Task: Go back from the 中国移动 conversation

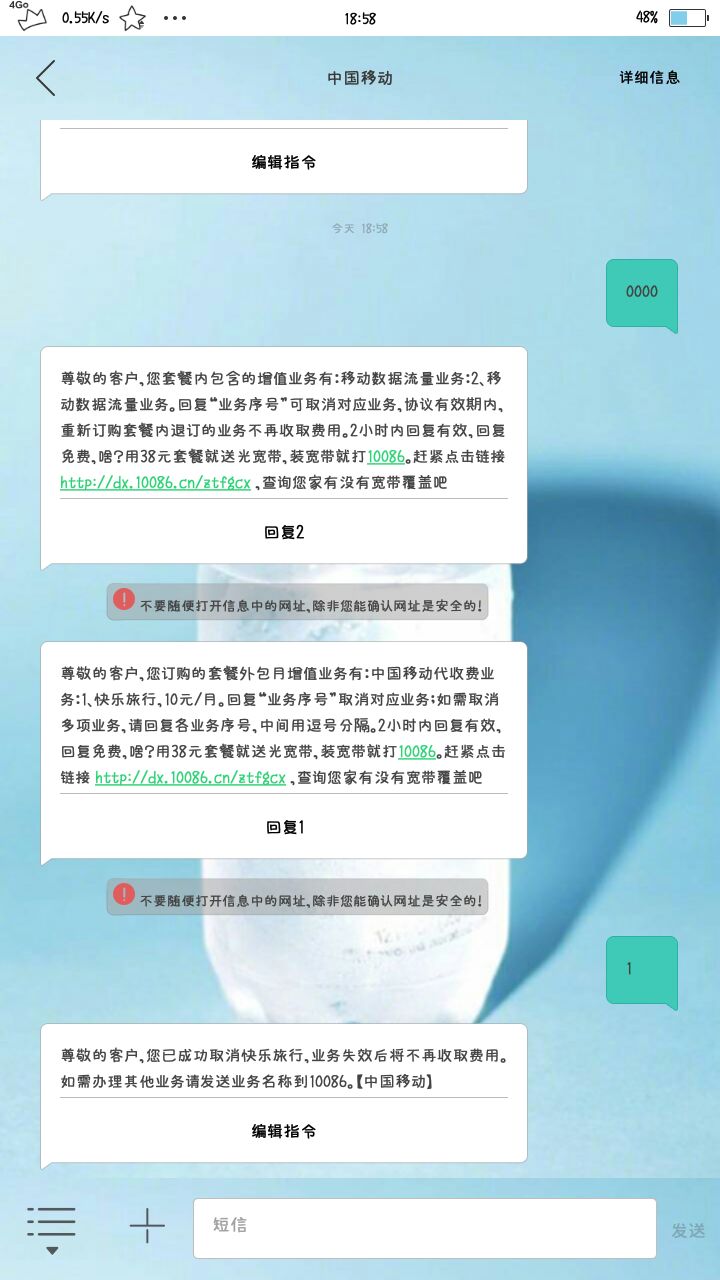Action: coord(46,78)
